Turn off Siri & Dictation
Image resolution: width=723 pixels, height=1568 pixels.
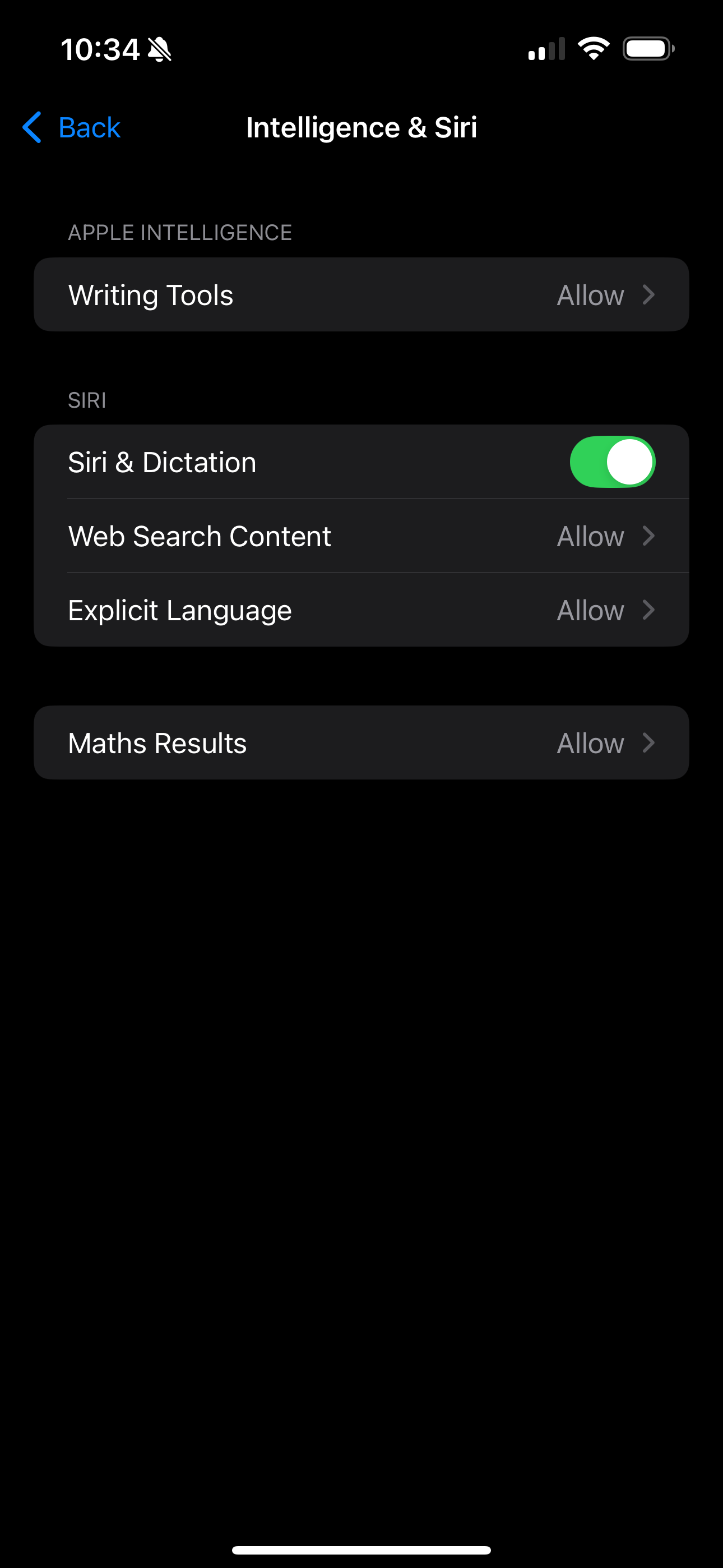(611, 462)
